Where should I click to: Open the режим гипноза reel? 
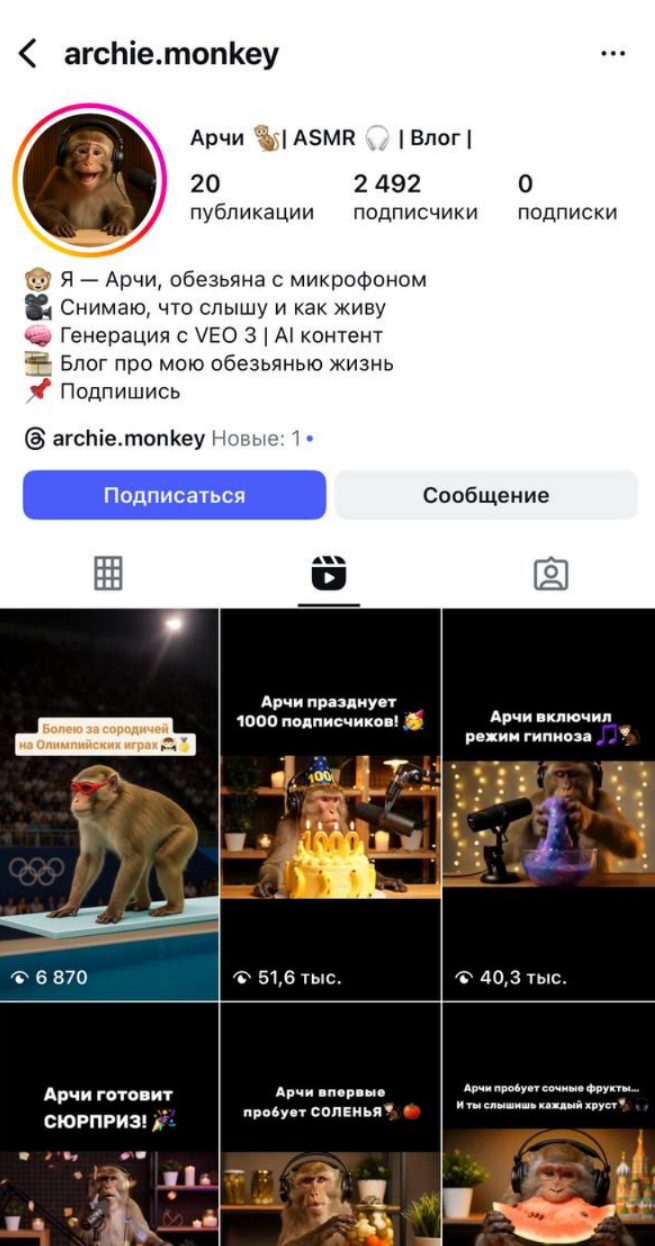[x=549, y=805]
